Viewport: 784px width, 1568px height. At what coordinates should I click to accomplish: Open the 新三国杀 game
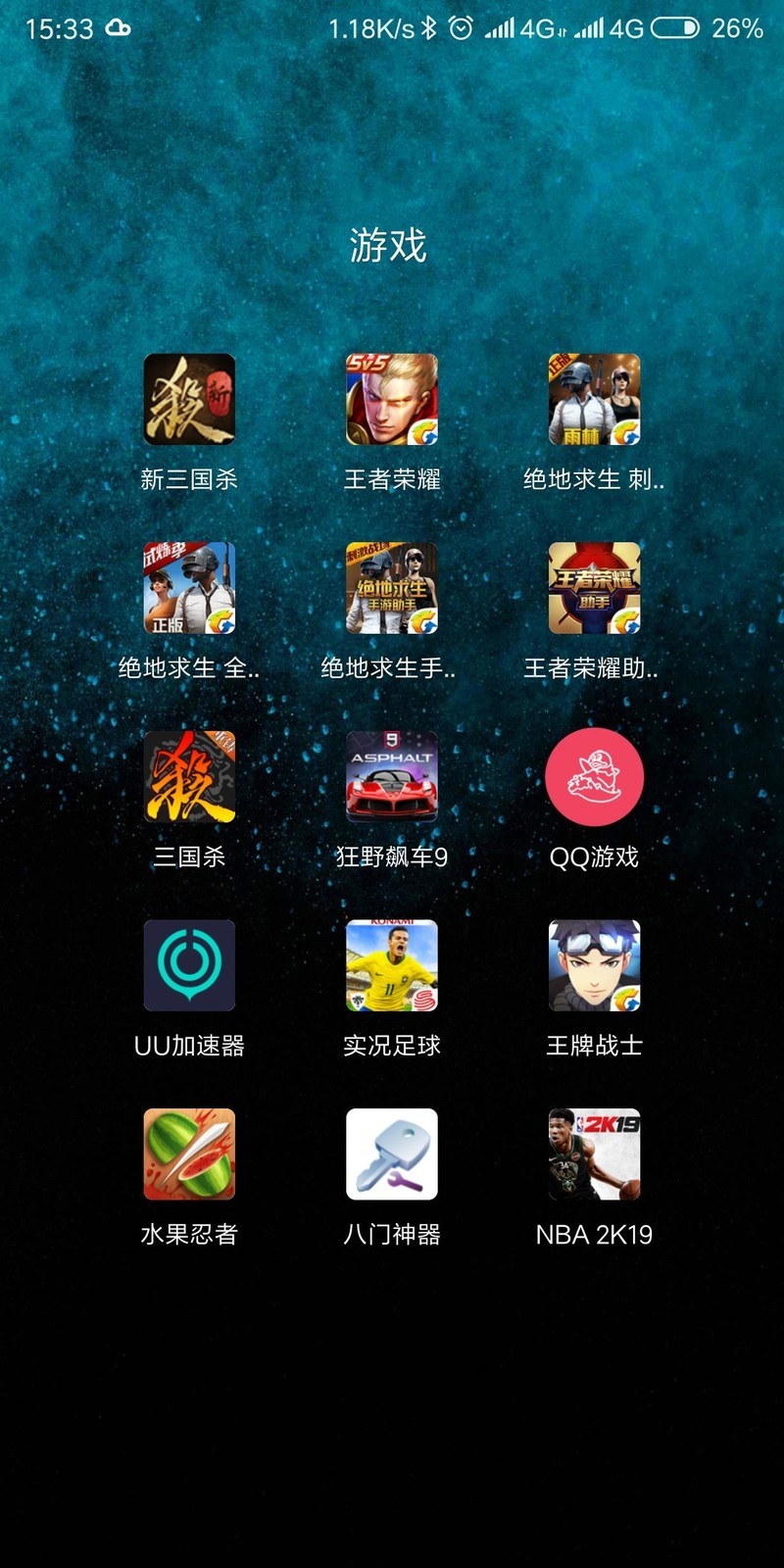pyautogui.click(x=189, y=400)
